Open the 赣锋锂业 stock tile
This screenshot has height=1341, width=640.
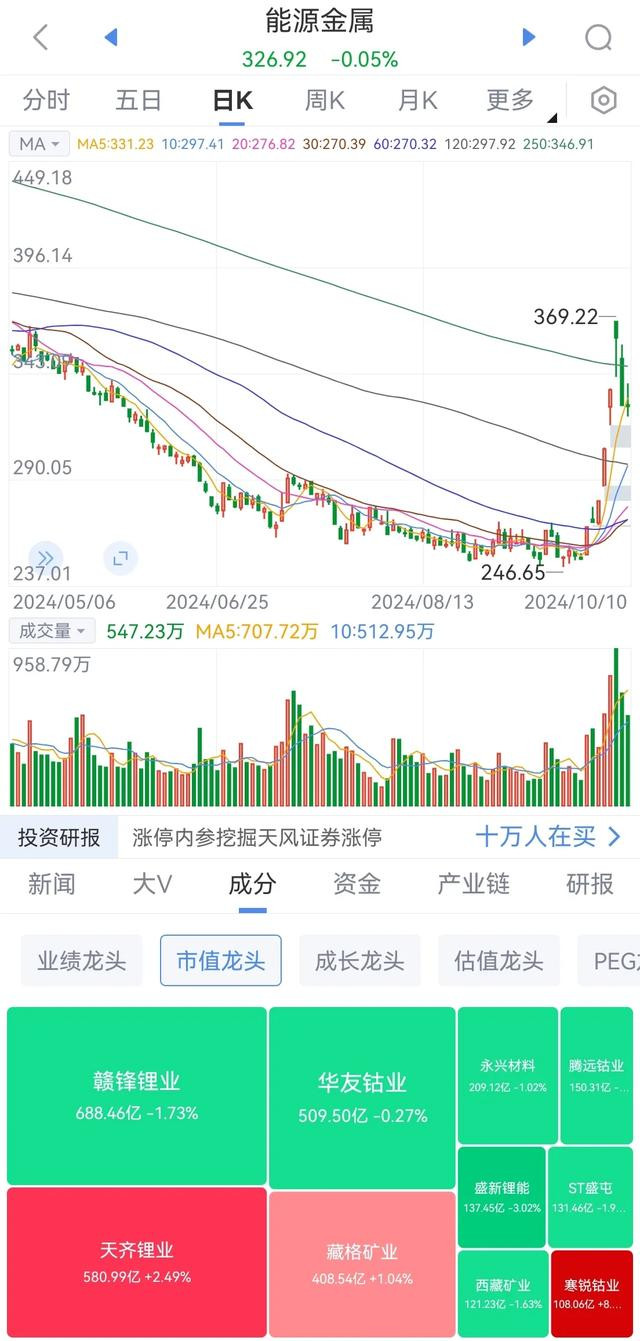click(137, 1096)
